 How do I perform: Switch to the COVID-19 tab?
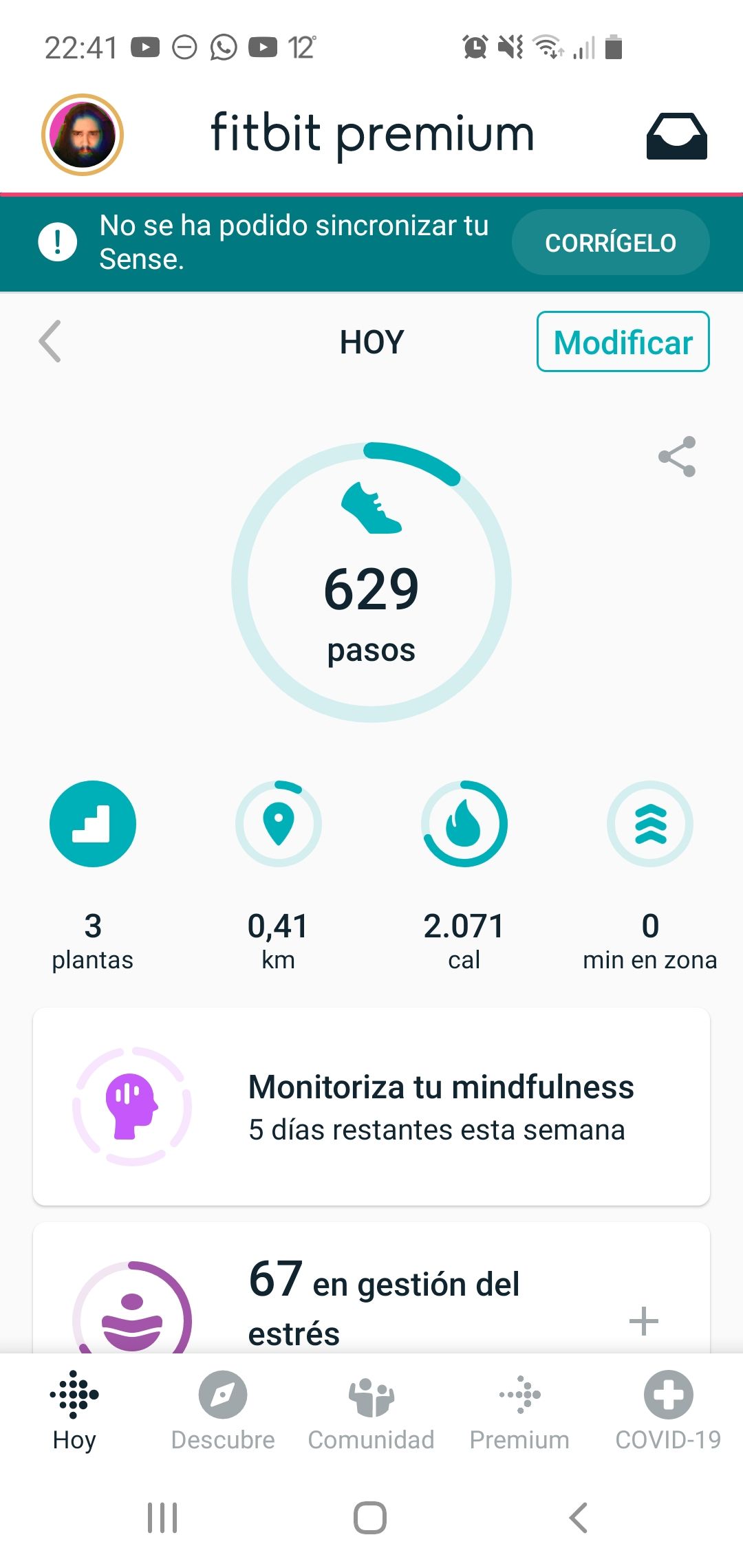coord(668,1411)
